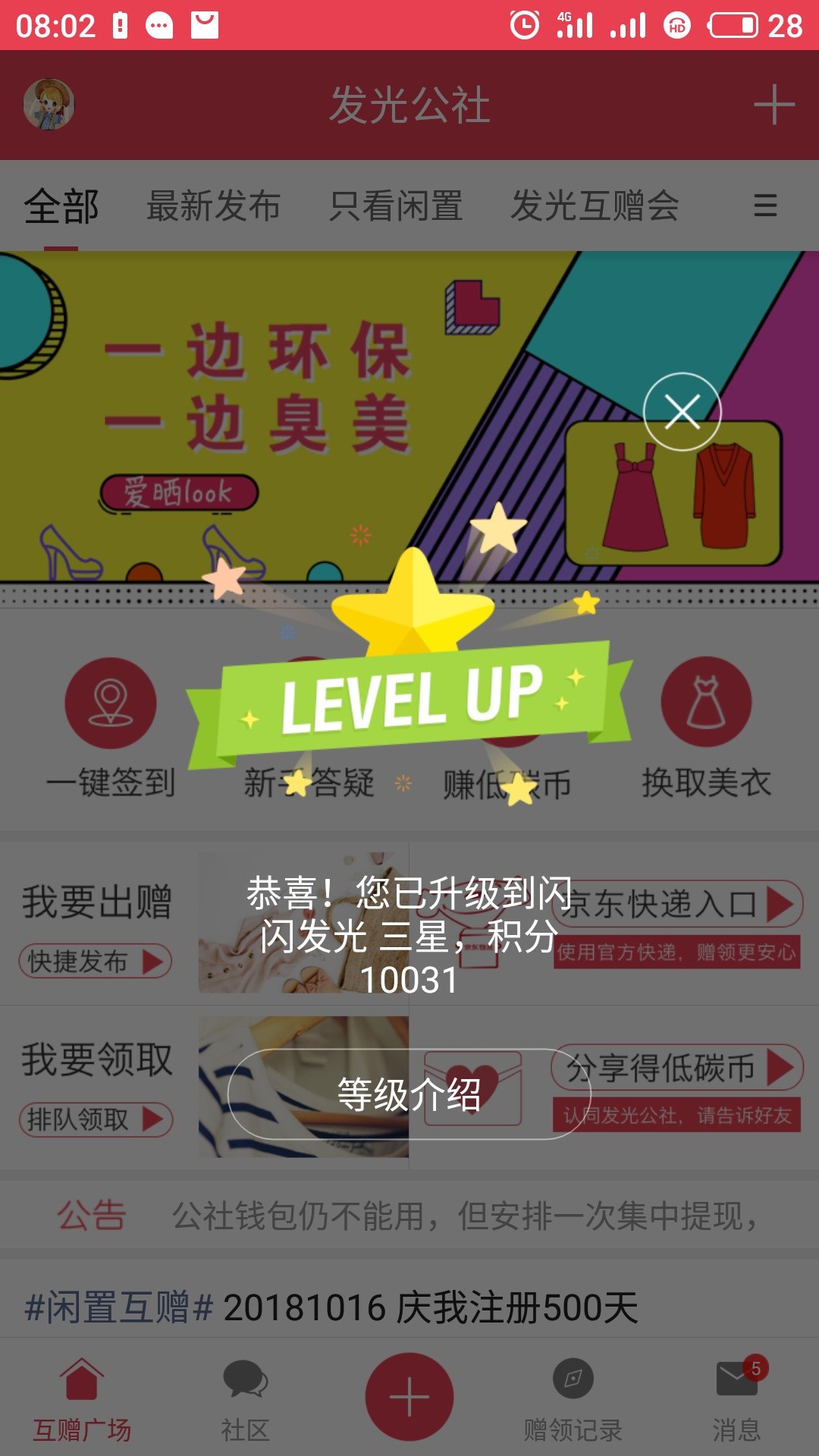Open the 闲置互赠 post about 500天
The image size is (819, 1456).
point(331,1307)
